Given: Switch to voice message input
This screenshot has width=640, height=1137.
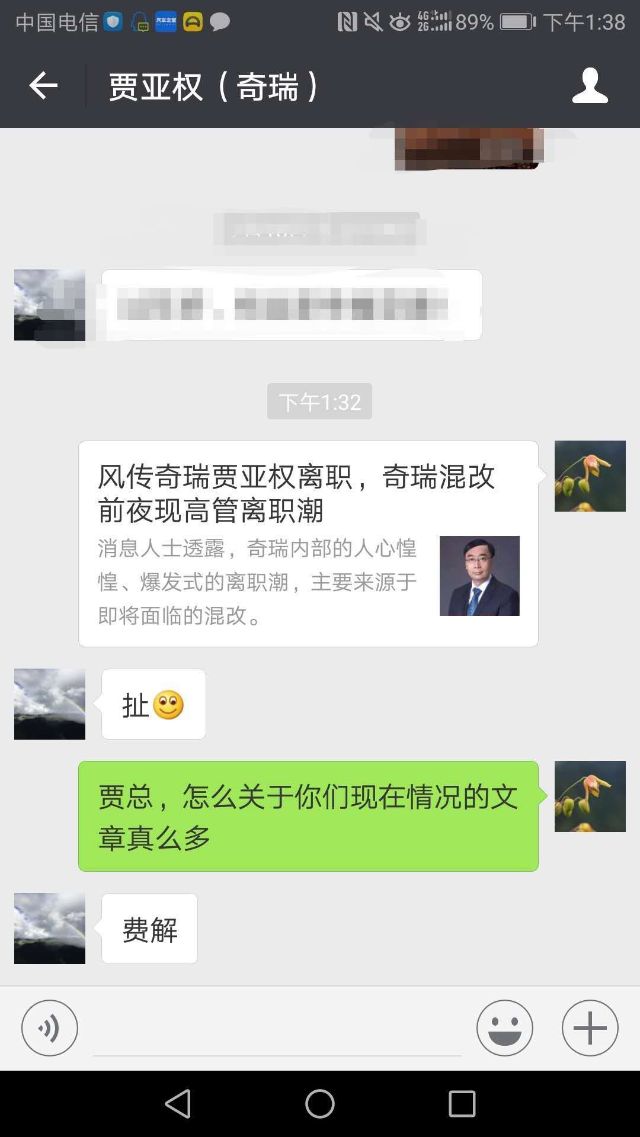Looking at the screenshot, I should (49, 1027).
